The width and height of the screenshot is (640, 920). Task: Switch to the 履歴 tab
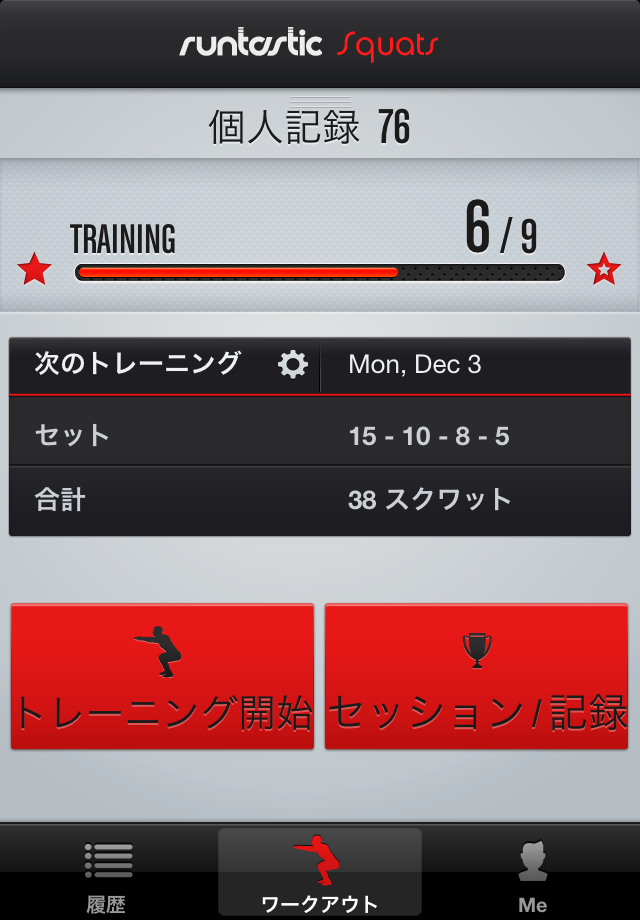point(108,875)
